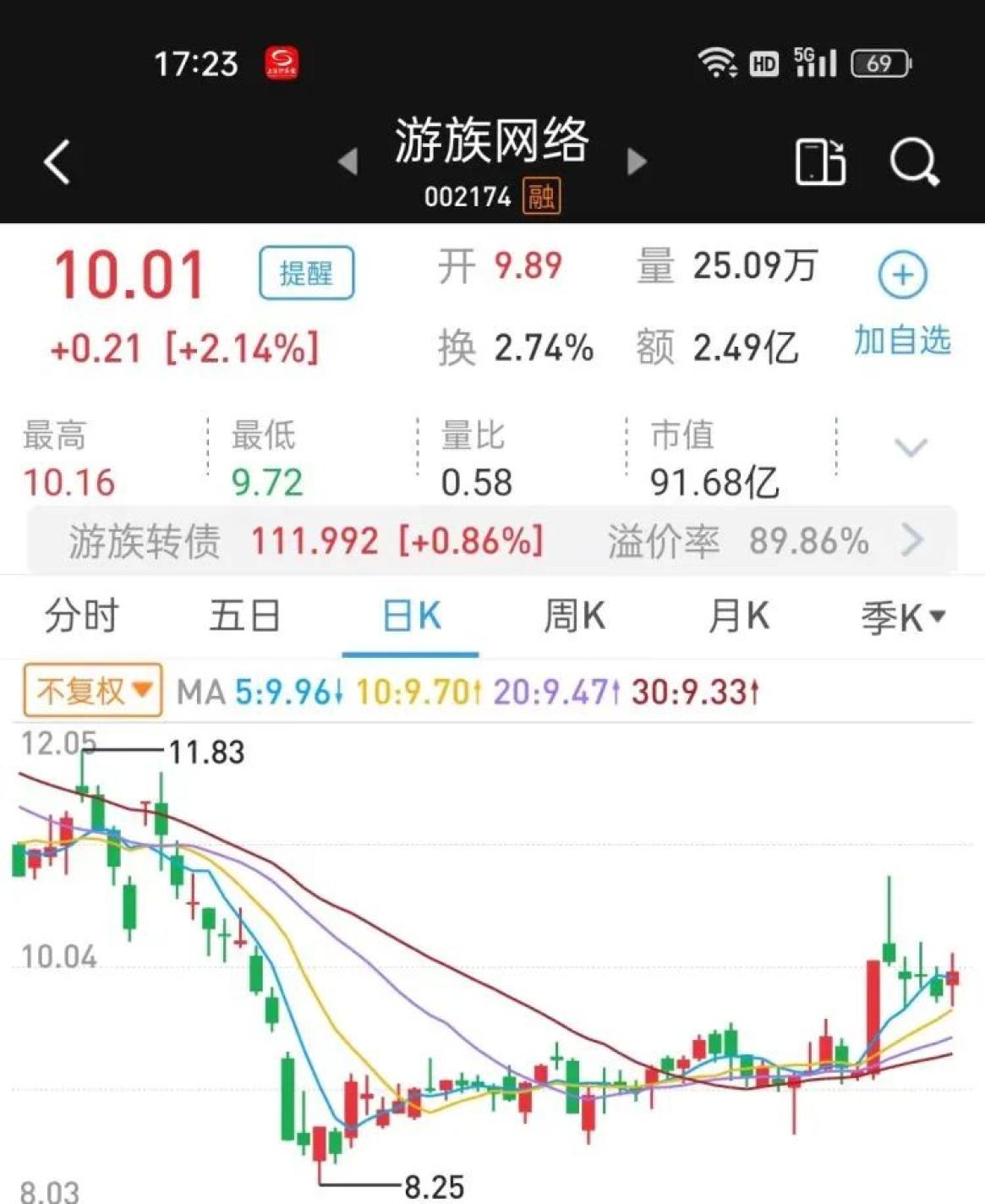The image size is (985, 1204).
Task: Add stock to watchlist with 加自选
Action: [x=902, y=304]
